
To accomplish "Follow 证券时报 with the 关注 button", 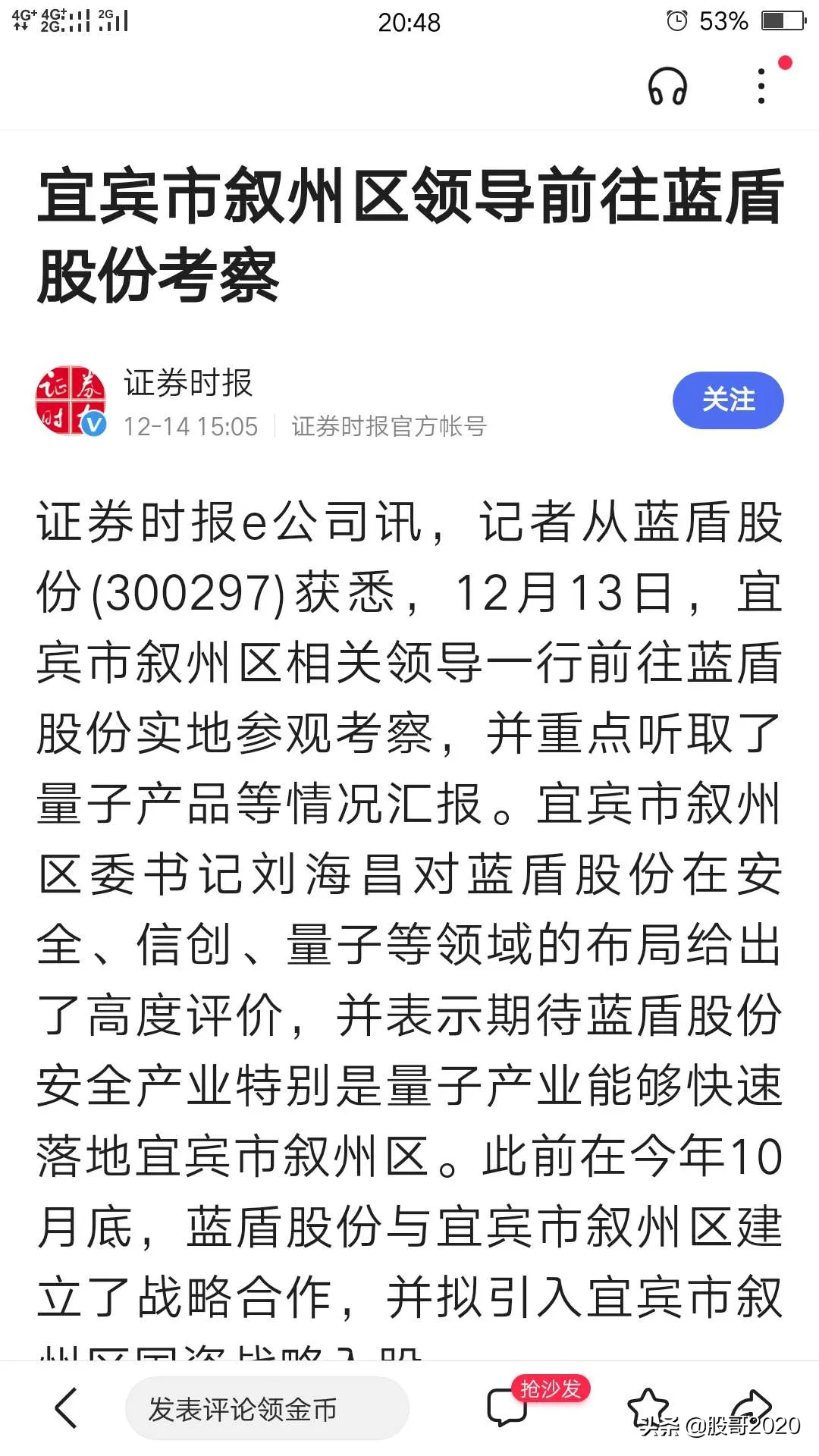I will click(x=727, y=400).
